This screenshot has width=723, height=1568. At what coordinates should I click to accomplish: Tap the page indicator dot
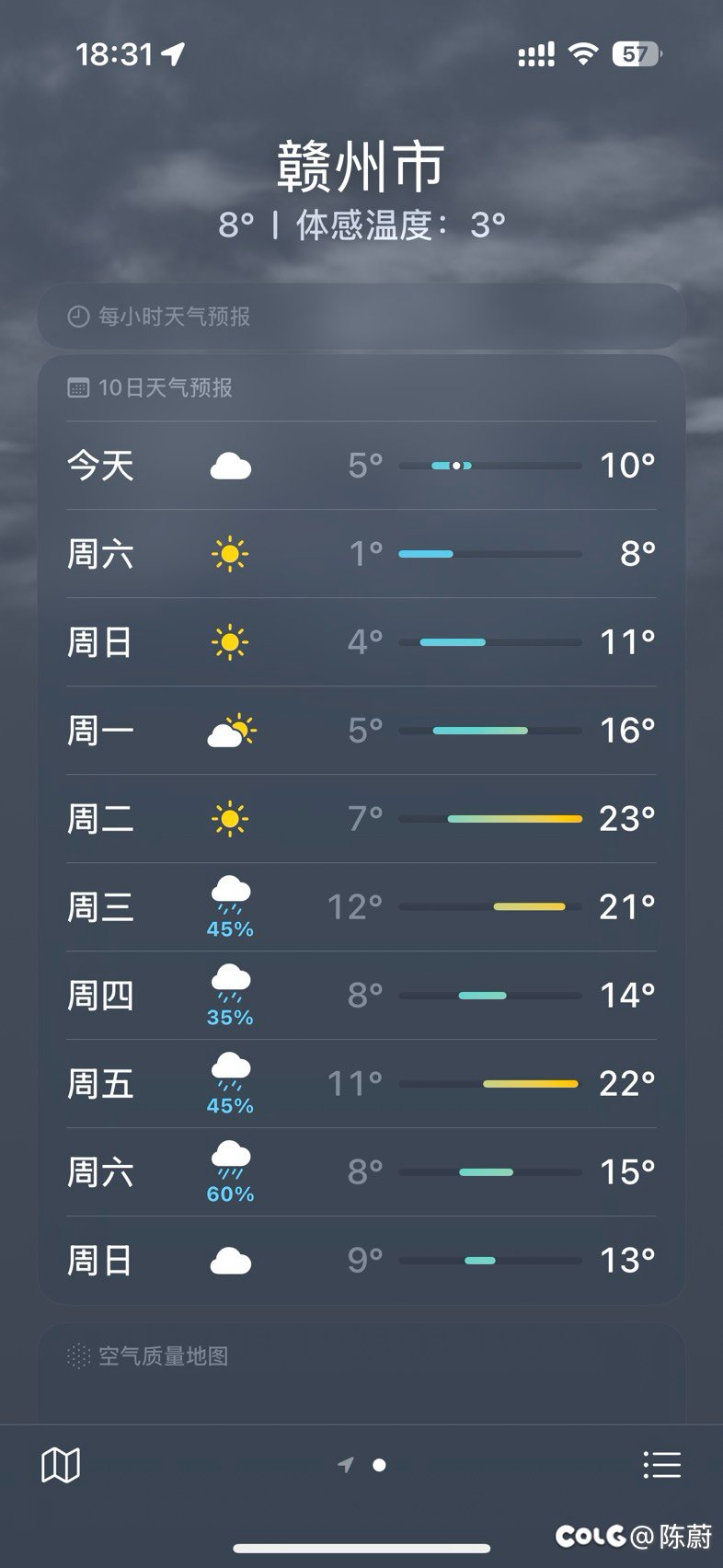pos(379,1465)
